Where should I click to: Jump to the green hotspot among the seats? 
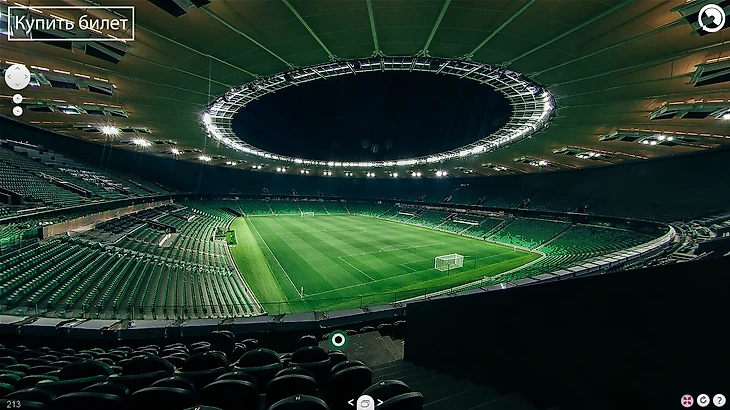(338, 340)
